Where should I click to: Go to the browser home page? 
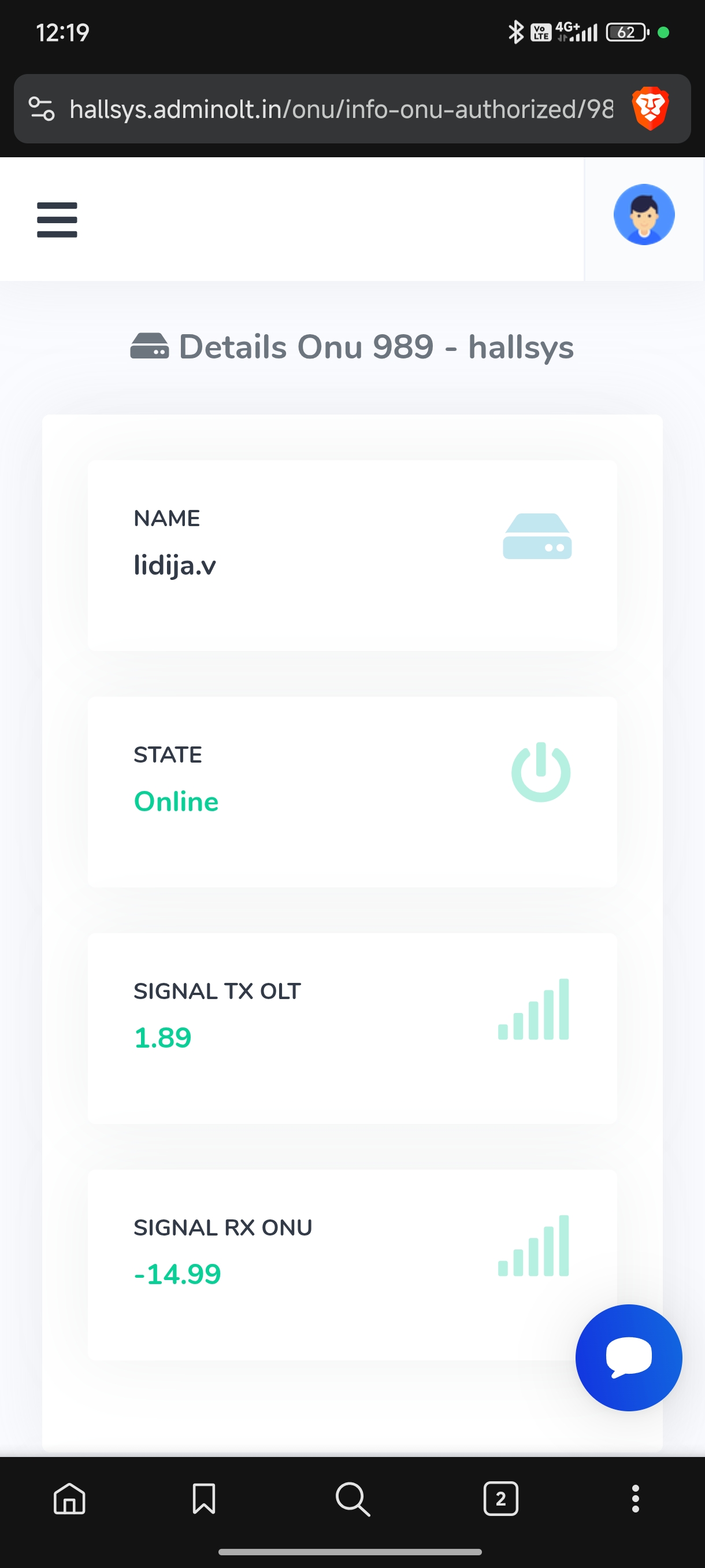click(x=69, y=1498)
